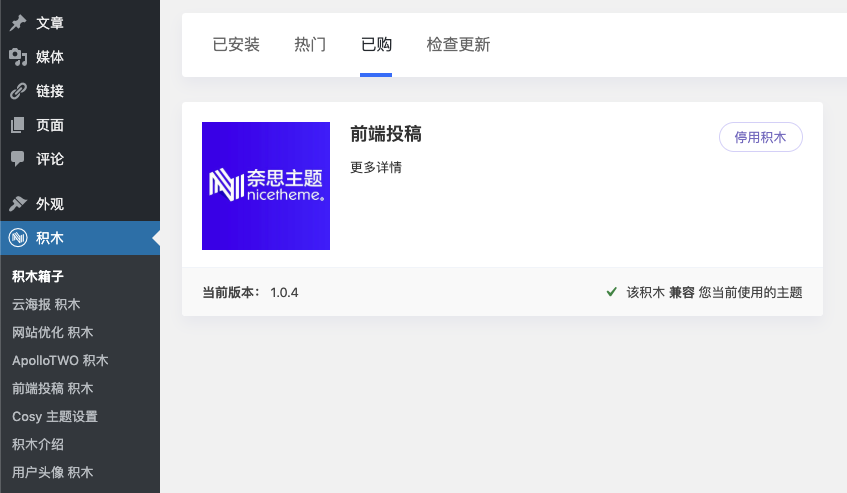847x493 pixels.
Task: Tap the 停用积木 button
Action: coord(760,138)
